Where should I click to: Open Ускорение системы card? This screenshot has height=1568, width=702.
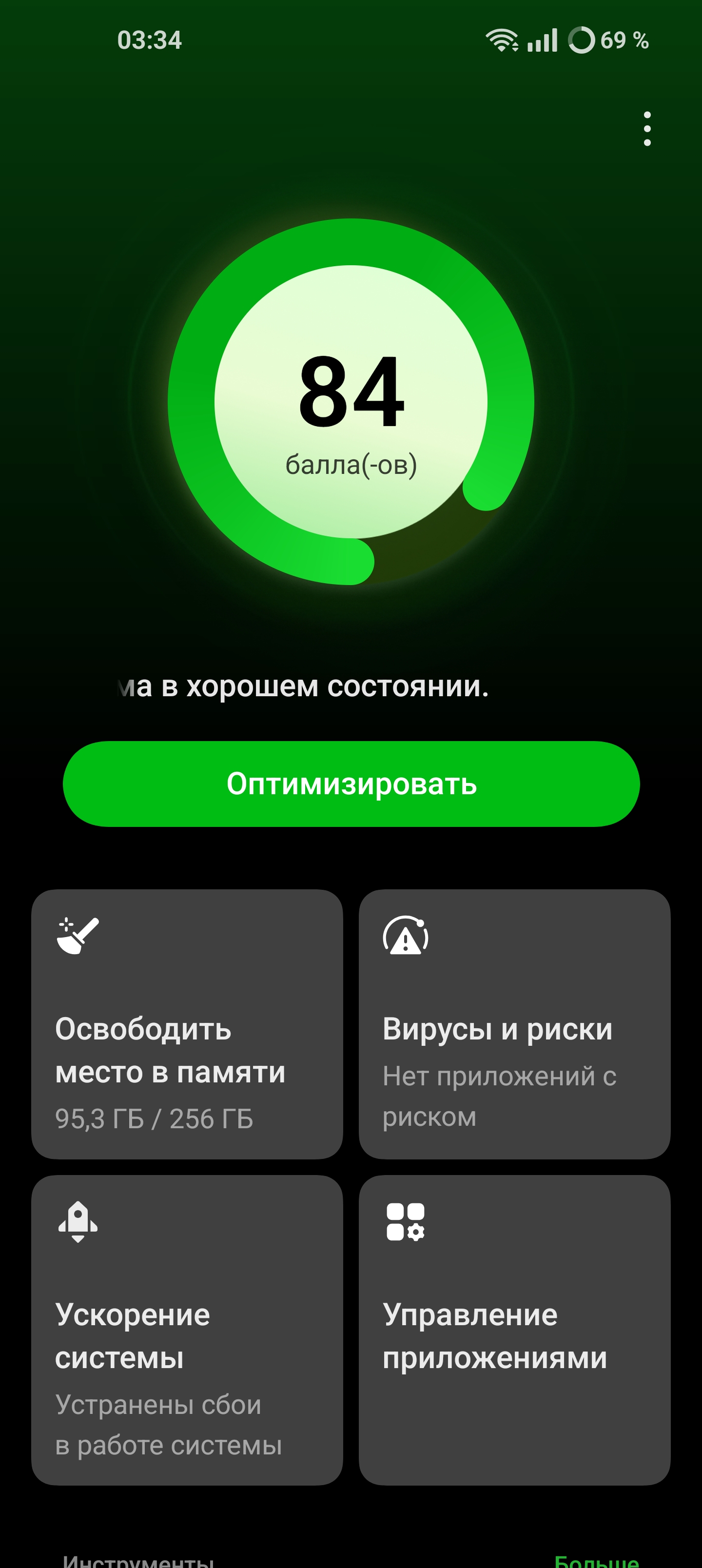pos(187,1330)
